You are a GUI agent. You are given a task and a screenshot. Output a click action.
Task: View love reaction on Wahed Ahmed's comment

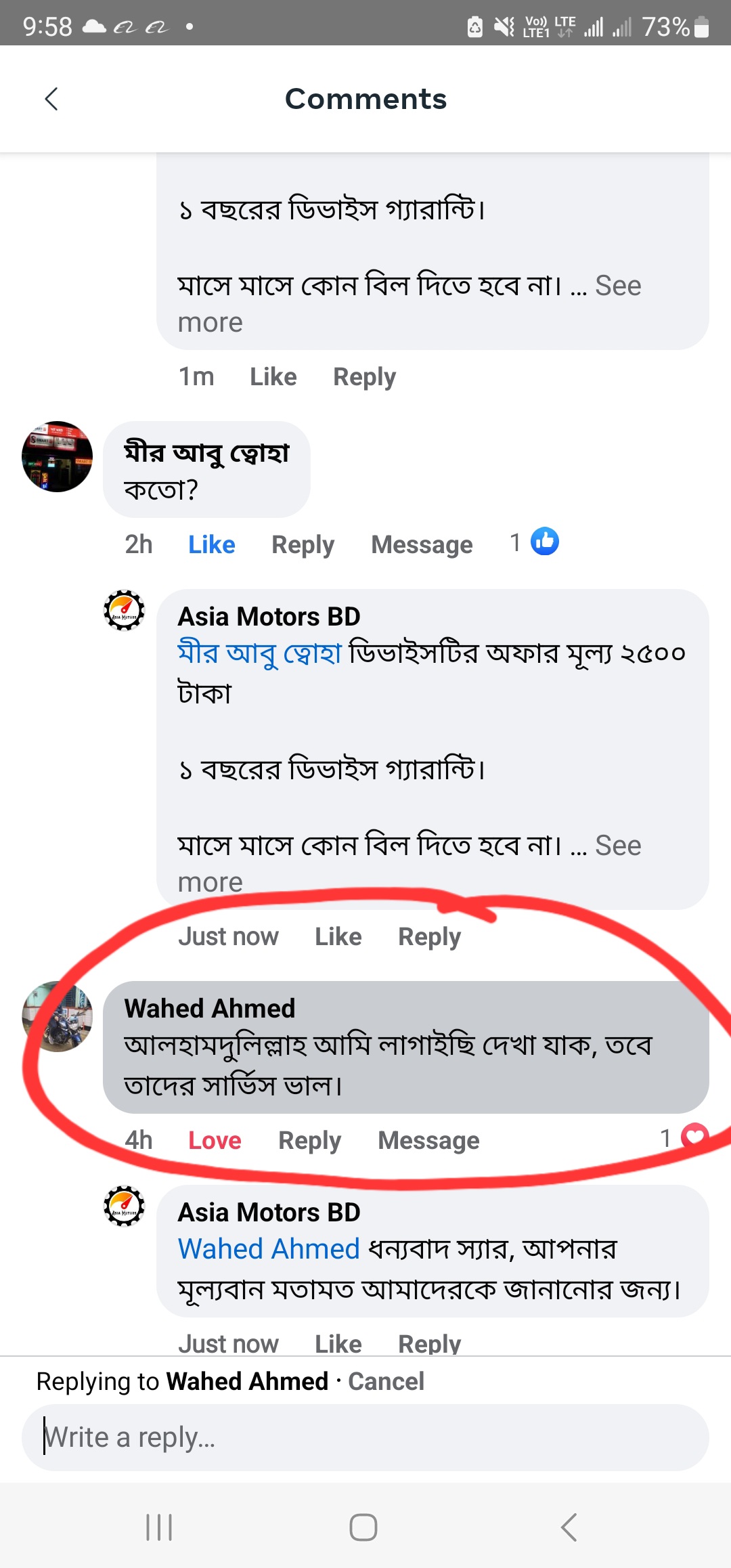(685, 1137)
